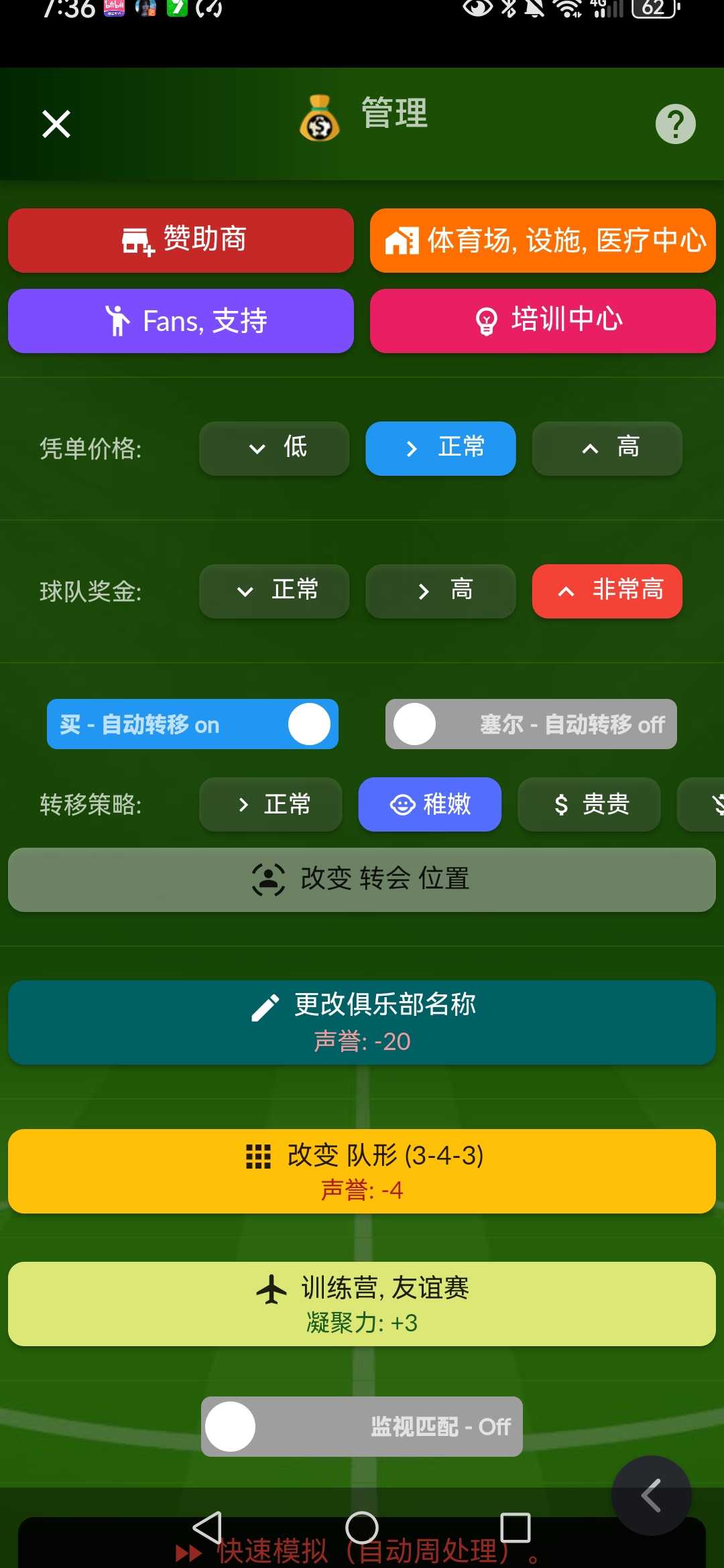The height and width of the screenshot is (1568, 724).
Task: Set 凭单价格 to 高
Action: coord(607,448)
